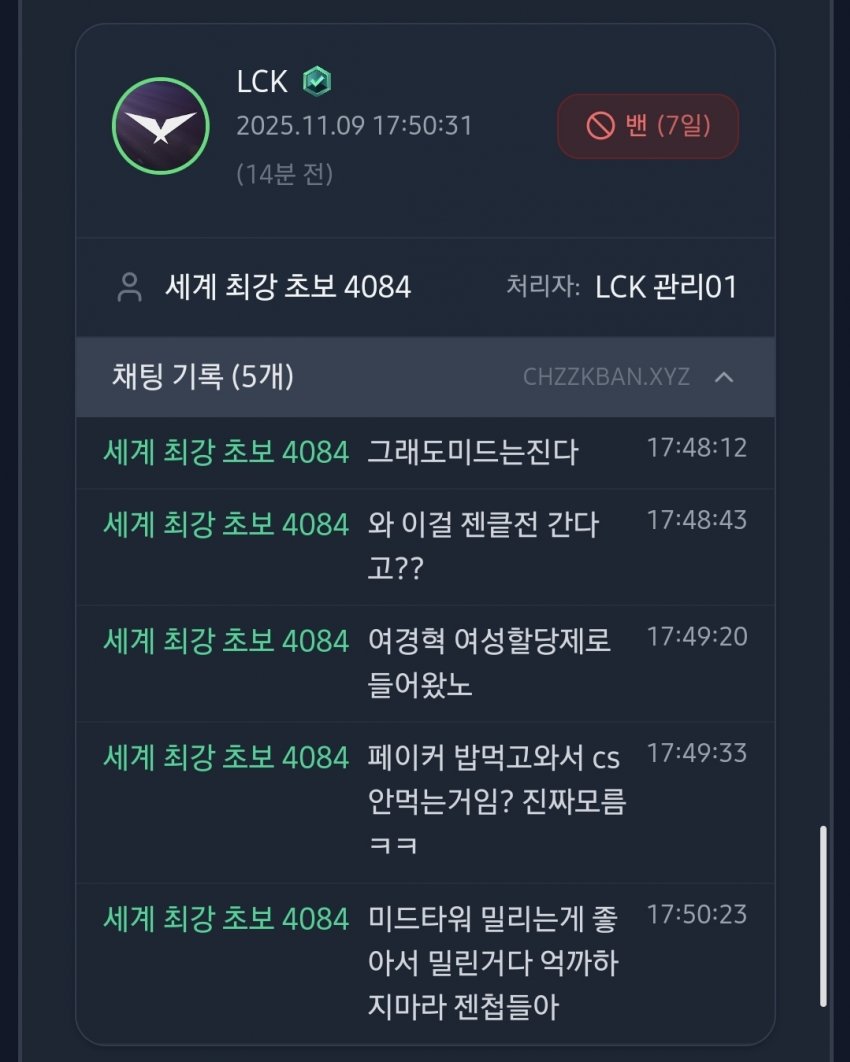Tap the 밴 (7일) badge
The width and height of the screenshot is (850, 1062).
point(647,126)
